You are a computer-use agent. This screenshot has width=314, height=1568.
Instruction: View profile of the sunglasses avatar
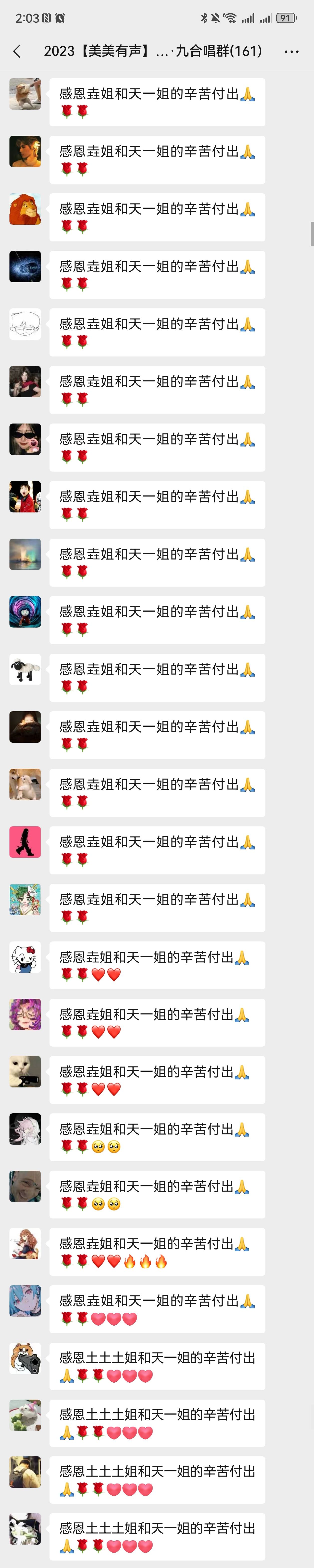tap(25, 439)
